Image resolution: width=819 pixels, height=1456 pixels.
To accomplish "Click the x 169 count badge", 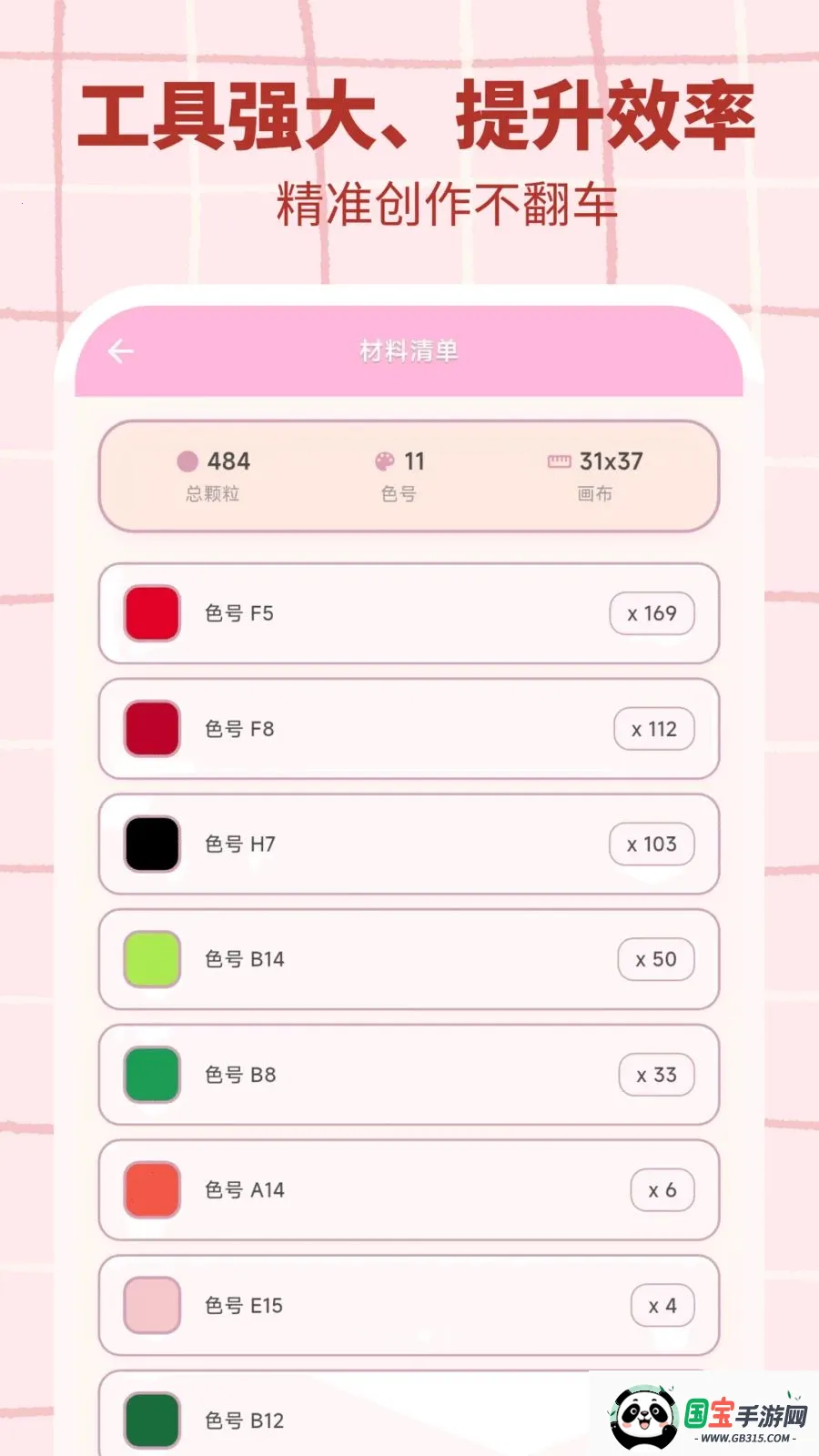I will coord(650,613).
